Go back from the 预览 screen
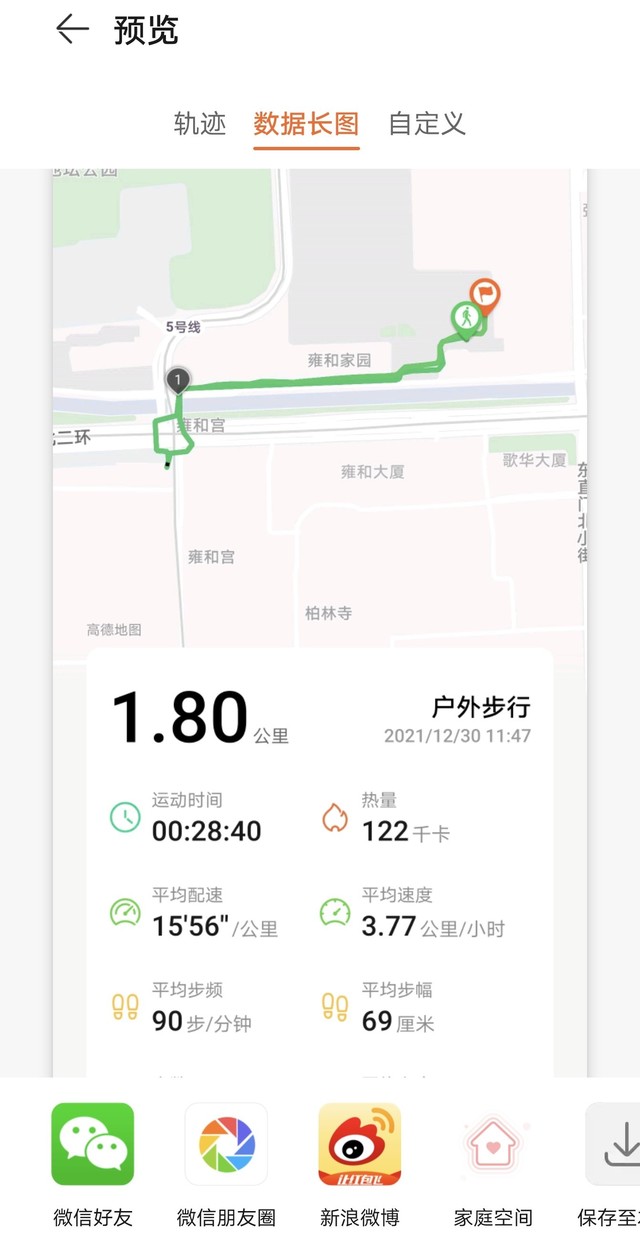 point(72,30)
